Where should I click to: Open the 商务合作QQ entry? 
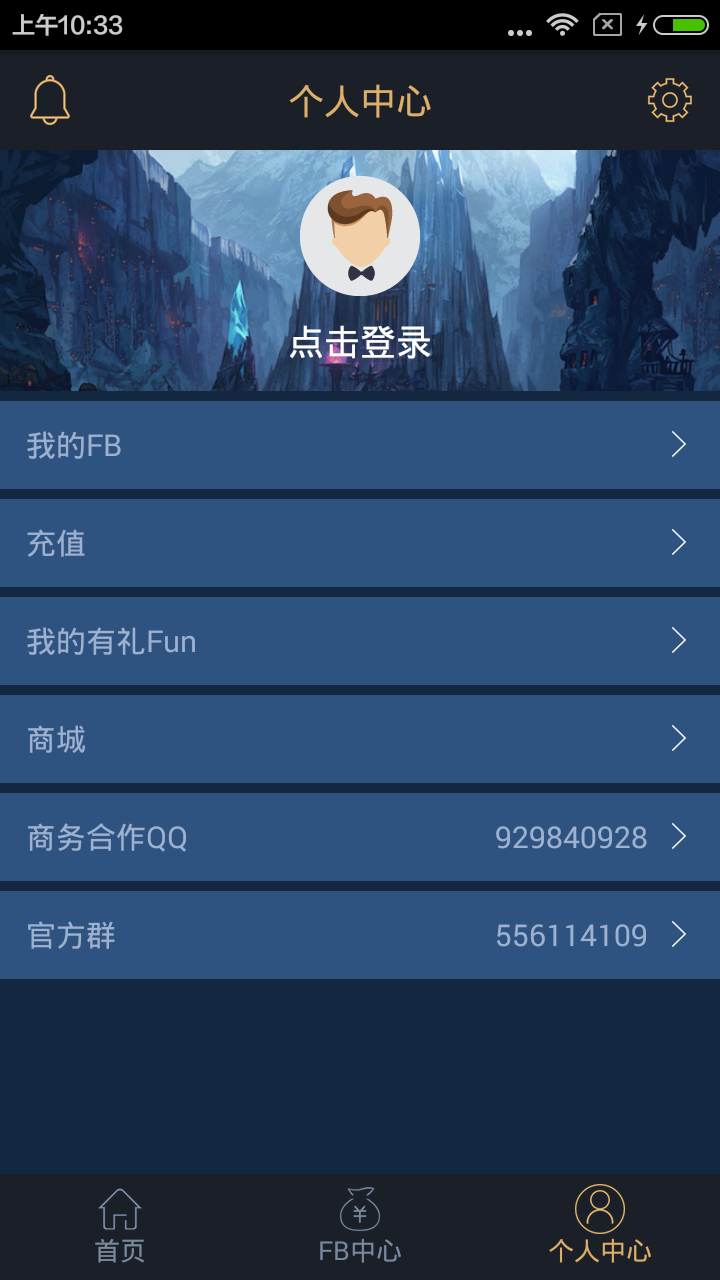pyautogui.click(x=360, y=836)
